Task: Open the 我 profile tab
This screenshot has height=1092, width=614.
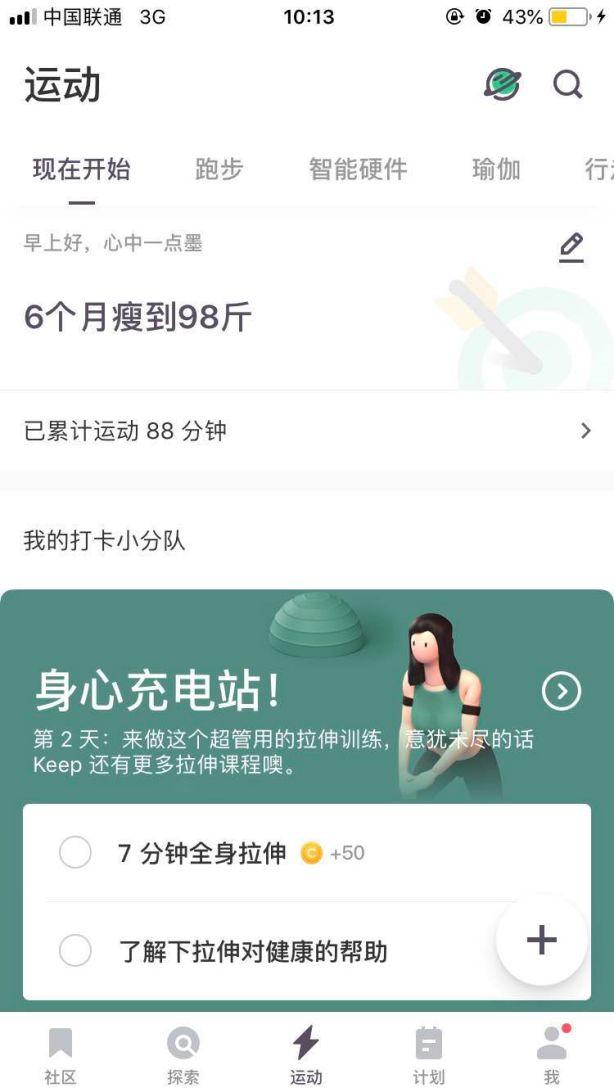Action: (x=551, y=1057)
